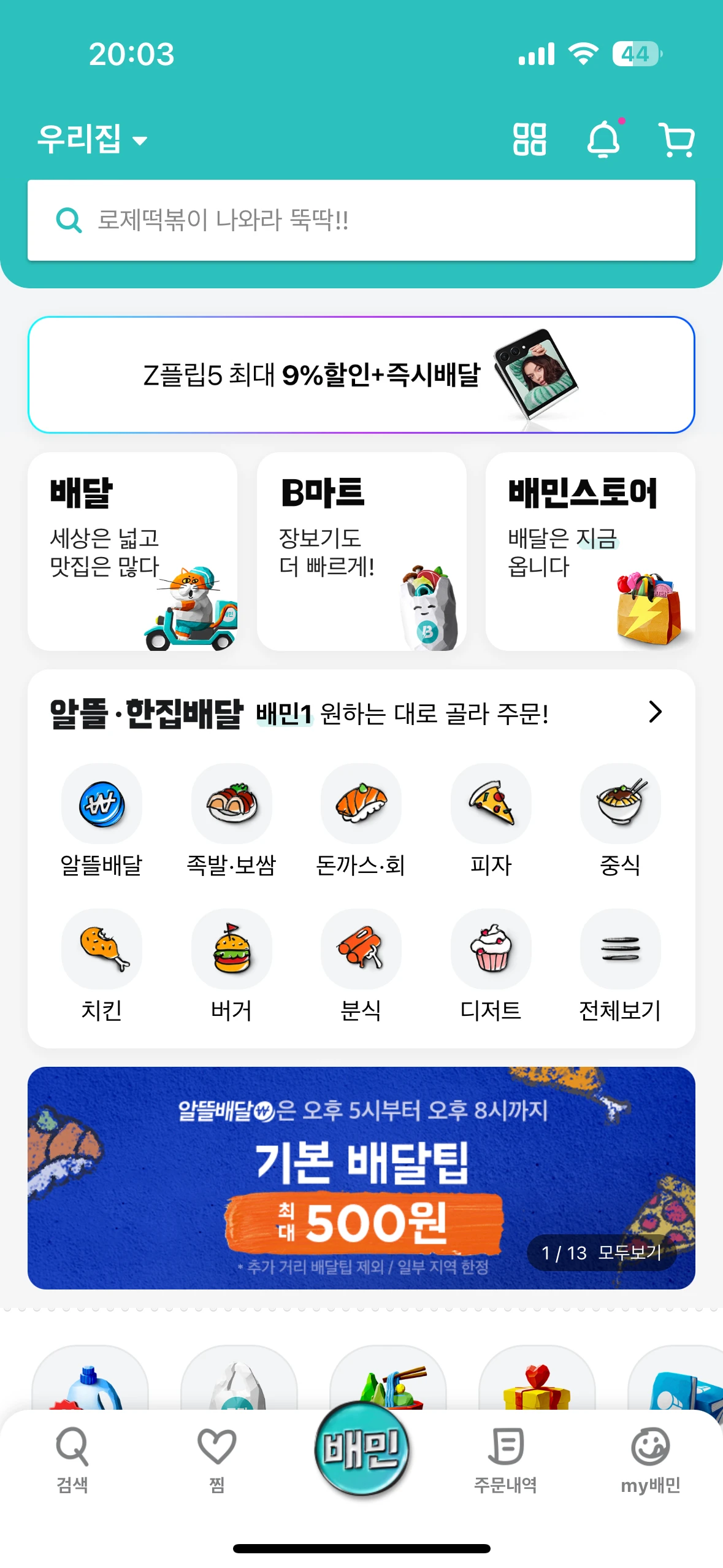723x1568 pixels.
Task: Open the notifications bell
Action: (x=604, y=139)
